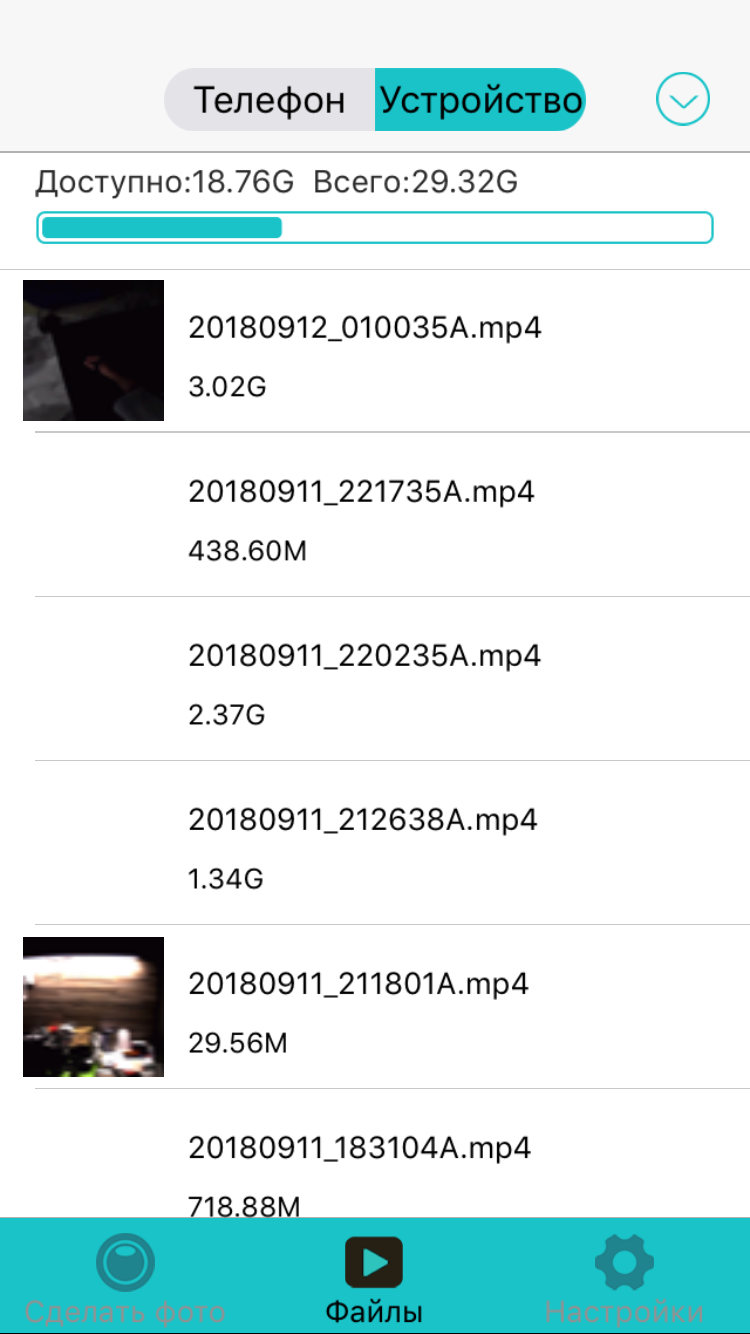Open file 20180912_010035A.mp4
Viewport: 750px width, 1334px height.
375,351
